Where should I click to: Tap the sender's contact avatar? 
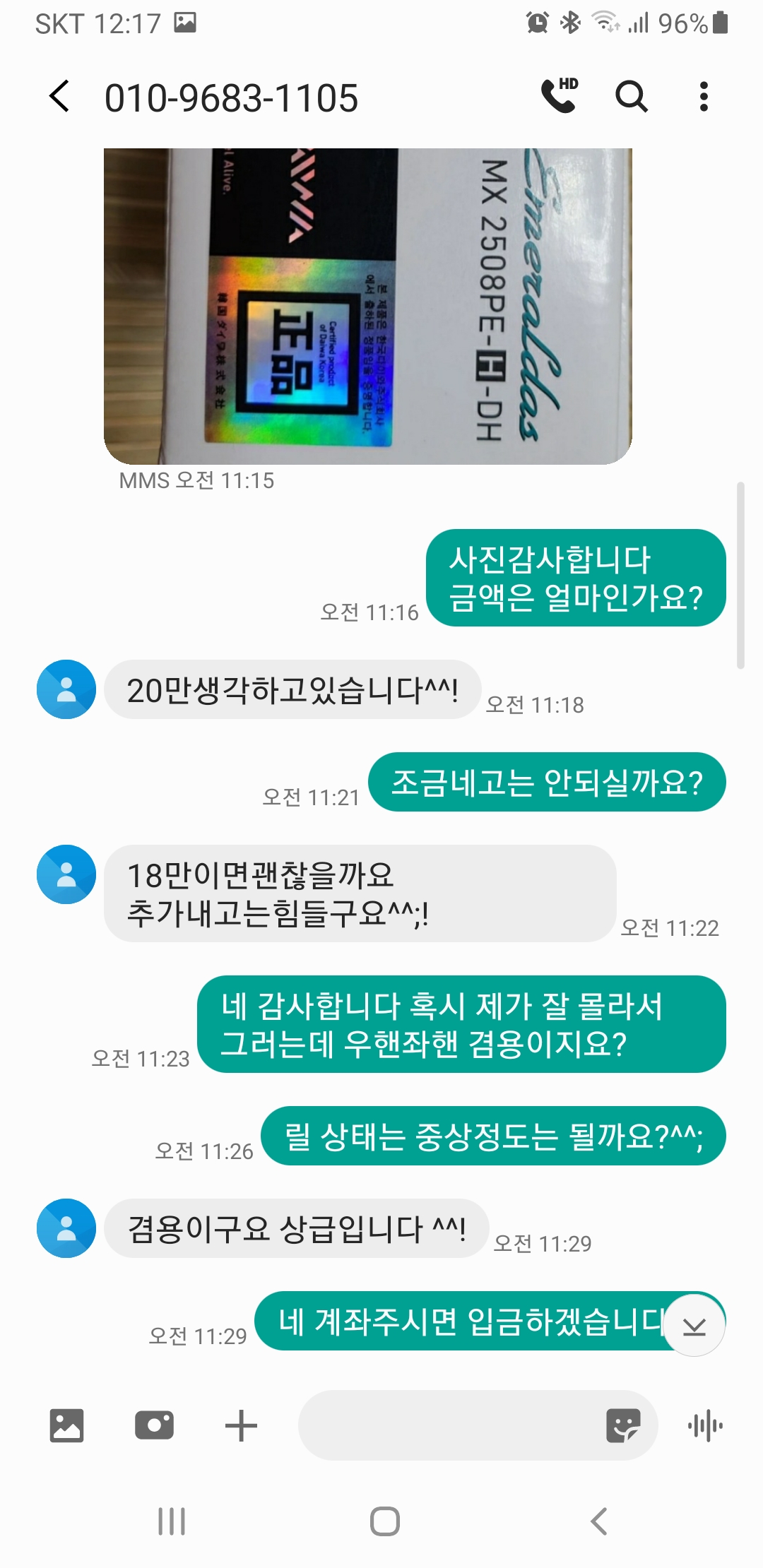67,689
